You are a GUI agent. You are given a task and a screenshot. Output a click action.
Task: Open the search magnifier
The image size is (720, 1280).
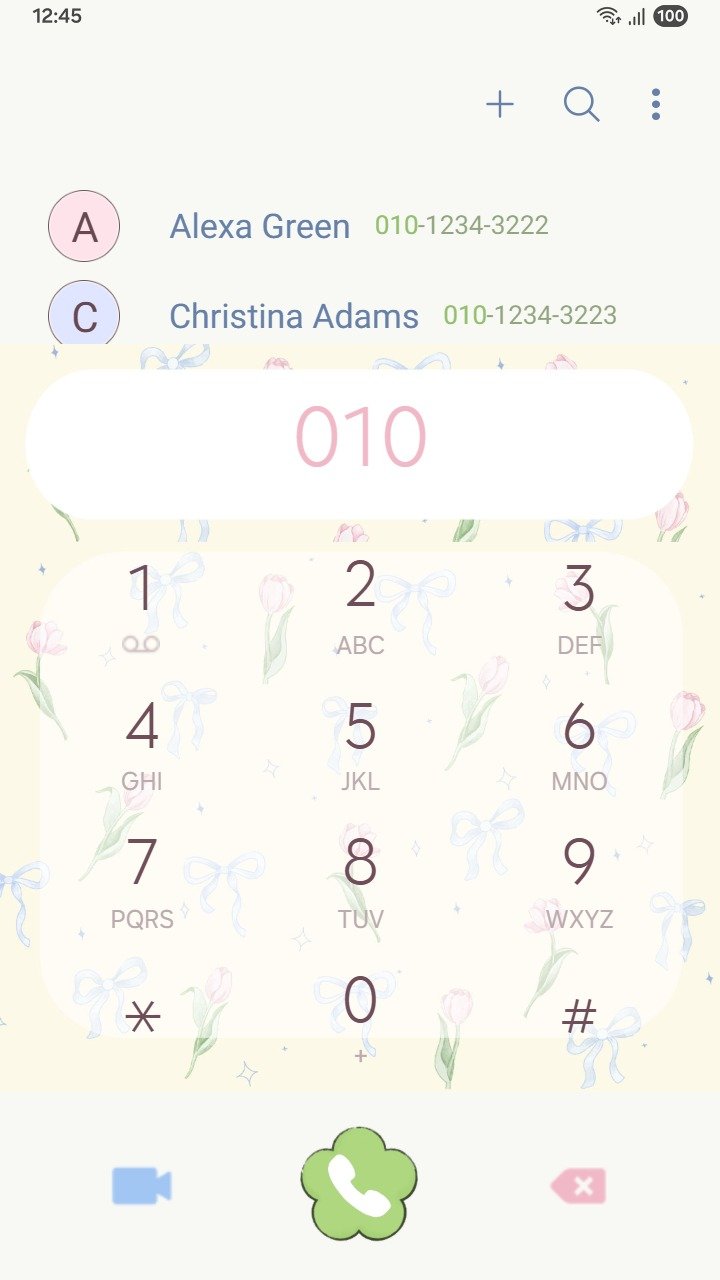coord(581,104)
